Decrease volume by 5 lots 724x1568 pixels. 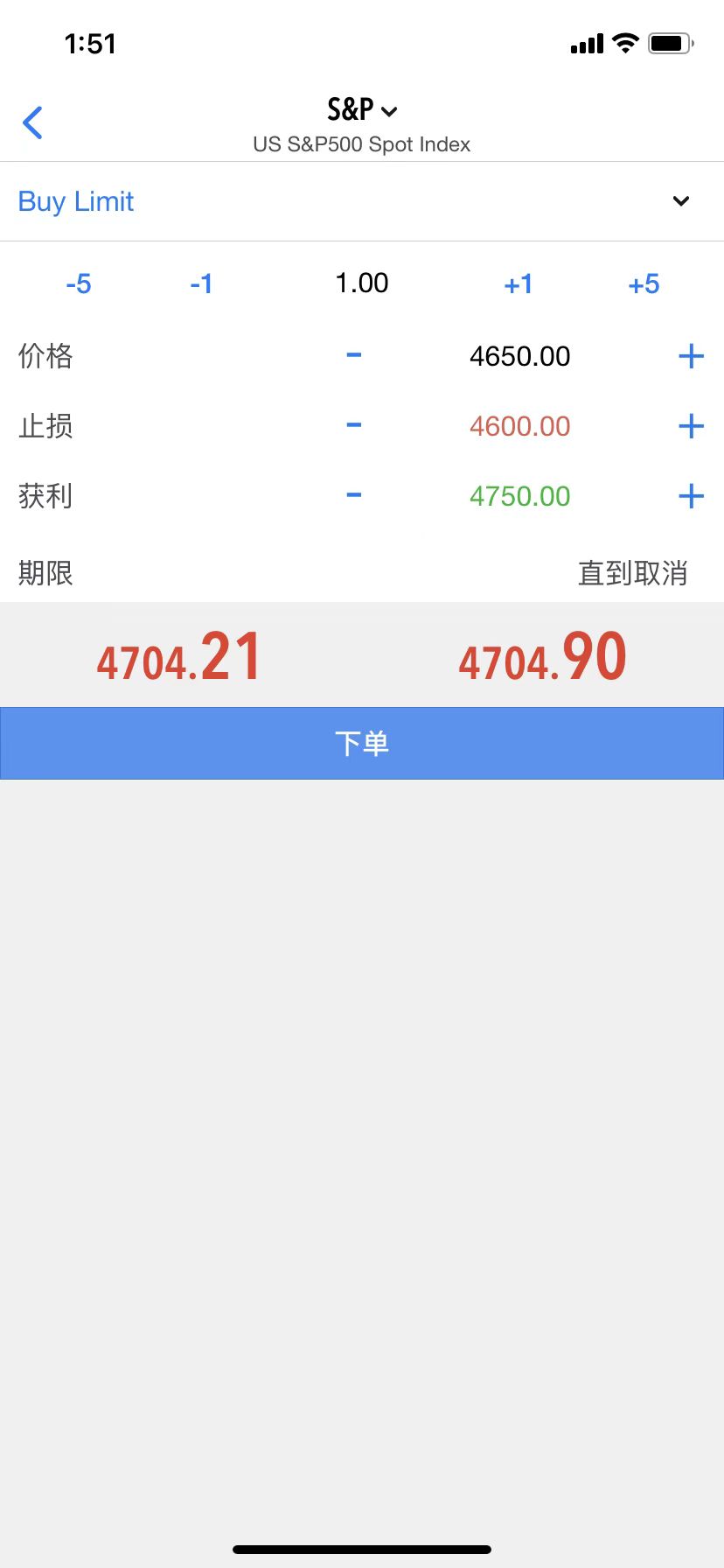pyautogui.click(x=79, y=284)
